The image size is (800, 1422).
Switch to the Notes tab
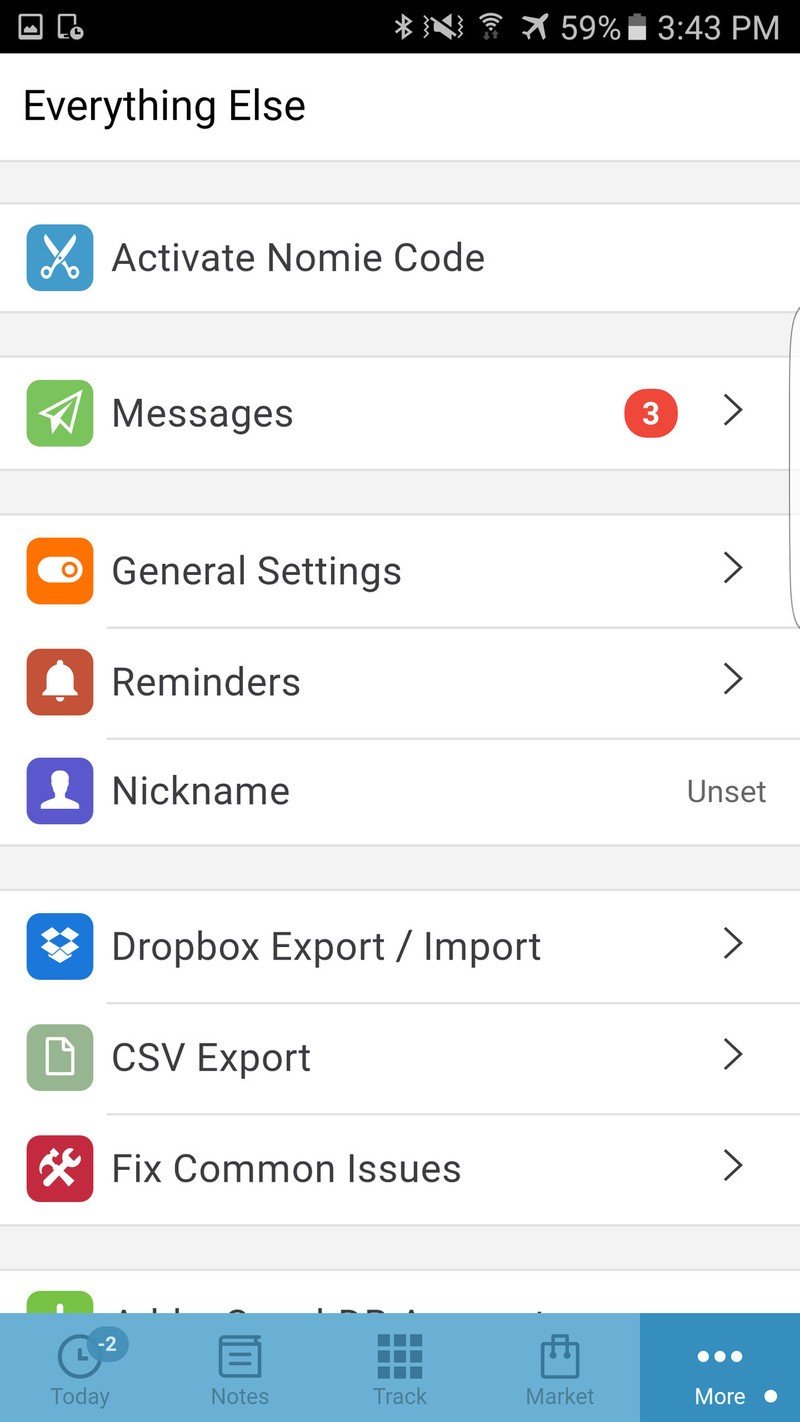click(x=240, y=1368)
